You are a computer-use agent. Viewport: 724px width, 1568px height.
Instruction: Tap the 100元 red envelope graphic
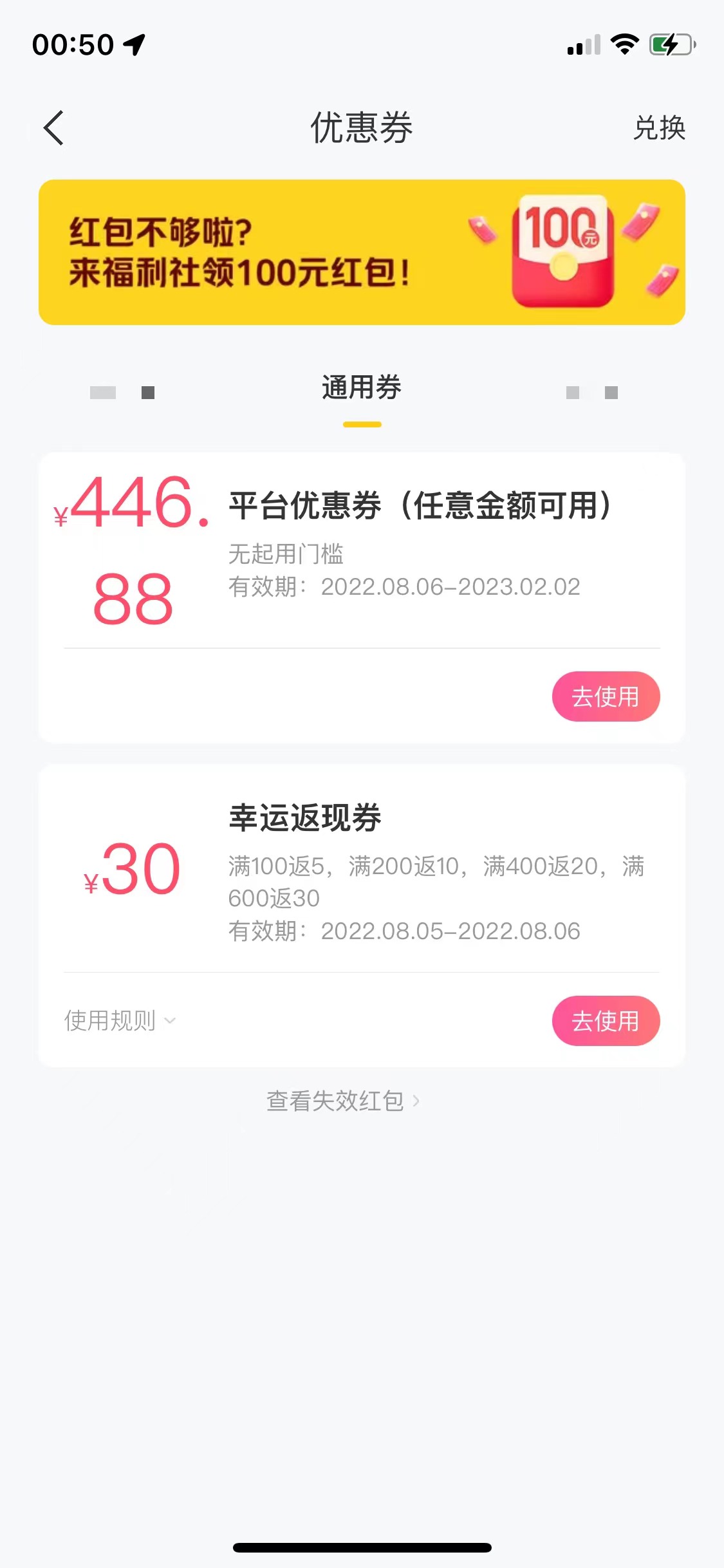pos(565,251)
